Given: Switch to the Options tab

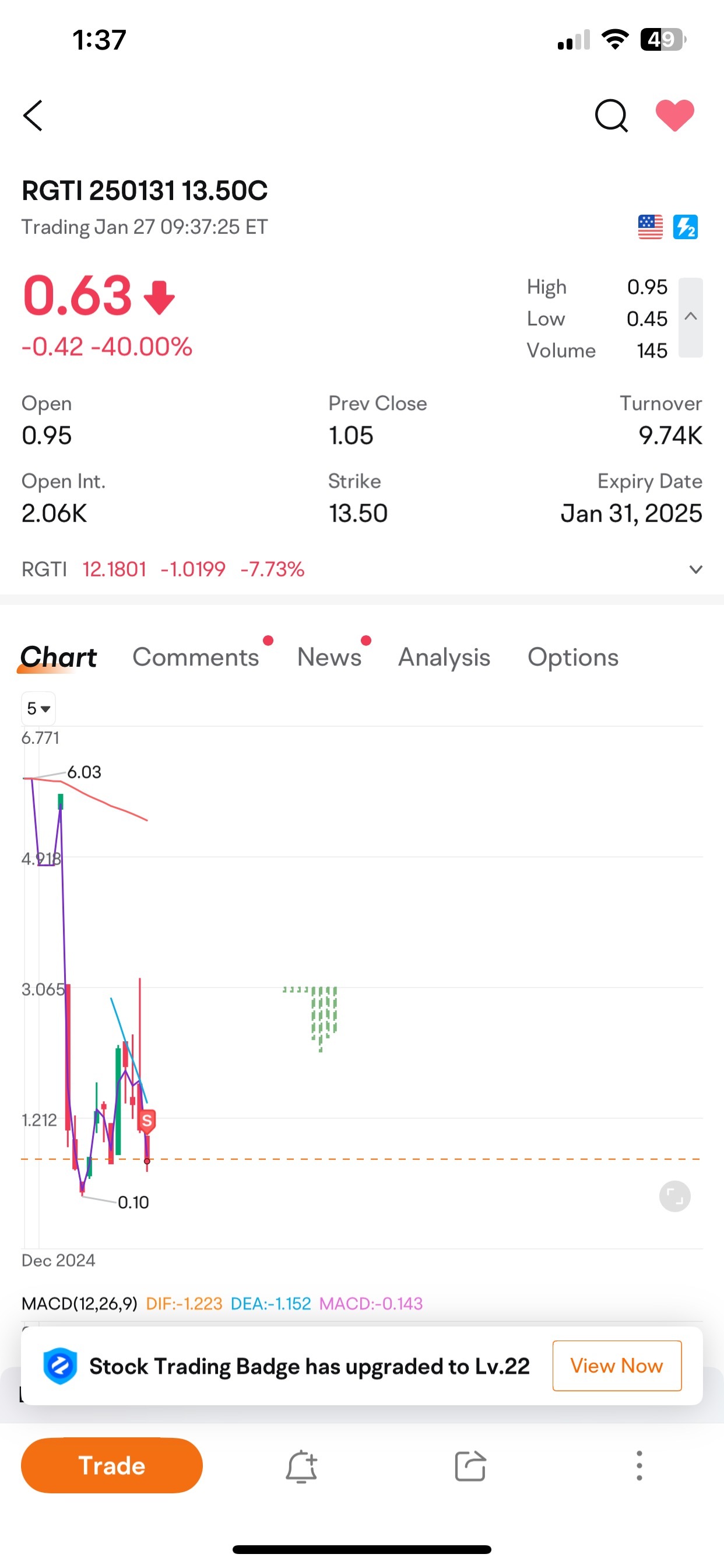Looking at the screenshot, I should click(573, 657).
